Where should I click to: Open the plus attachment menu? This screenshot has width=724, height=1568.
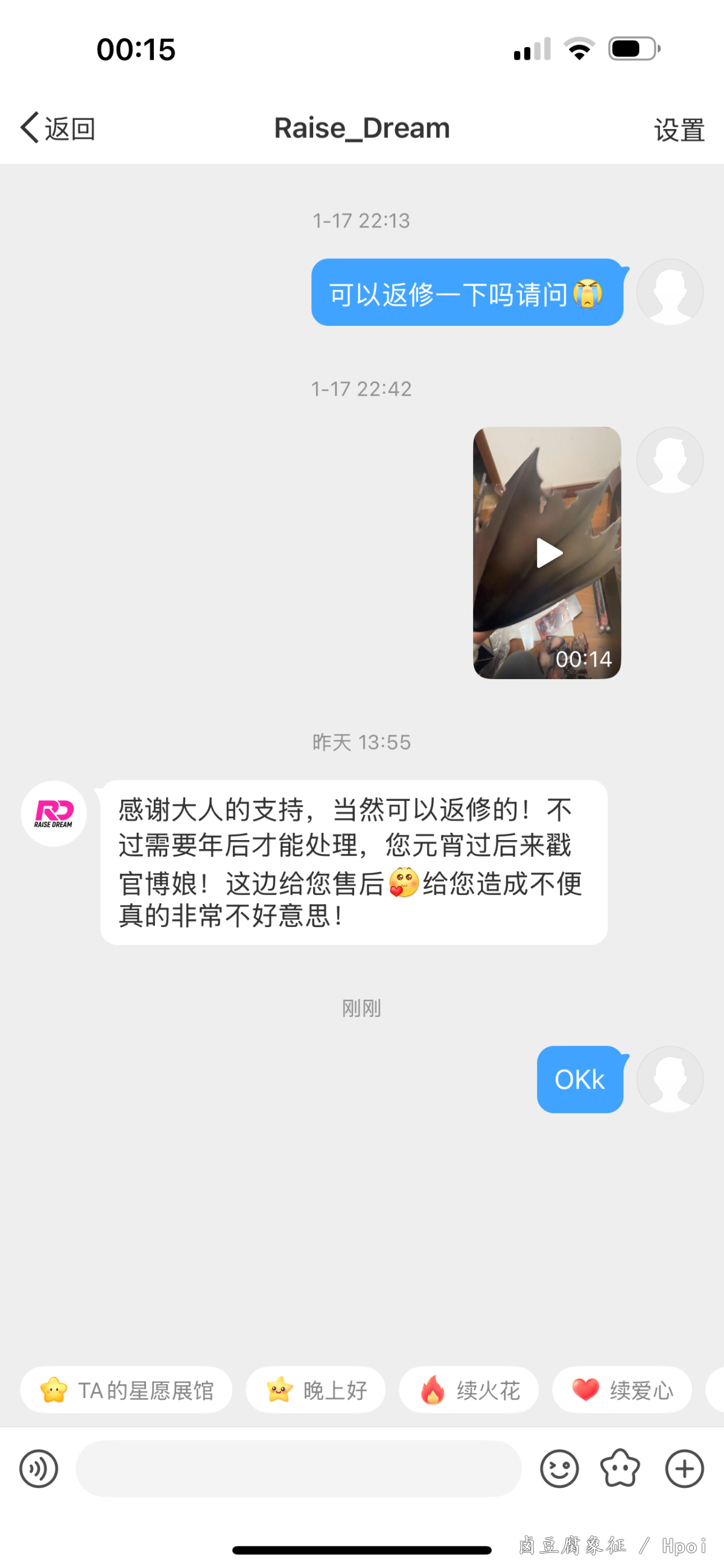click(x=684, y=1468)
